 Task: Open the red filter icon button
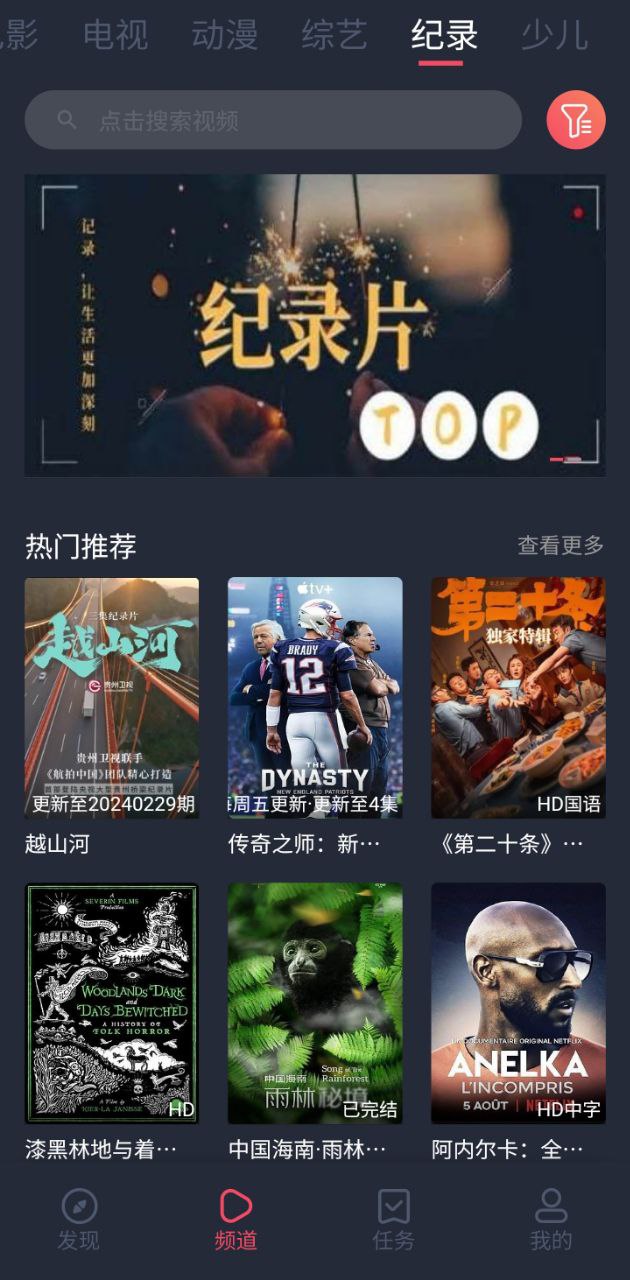pyautogui.click(x=576, y=120)
